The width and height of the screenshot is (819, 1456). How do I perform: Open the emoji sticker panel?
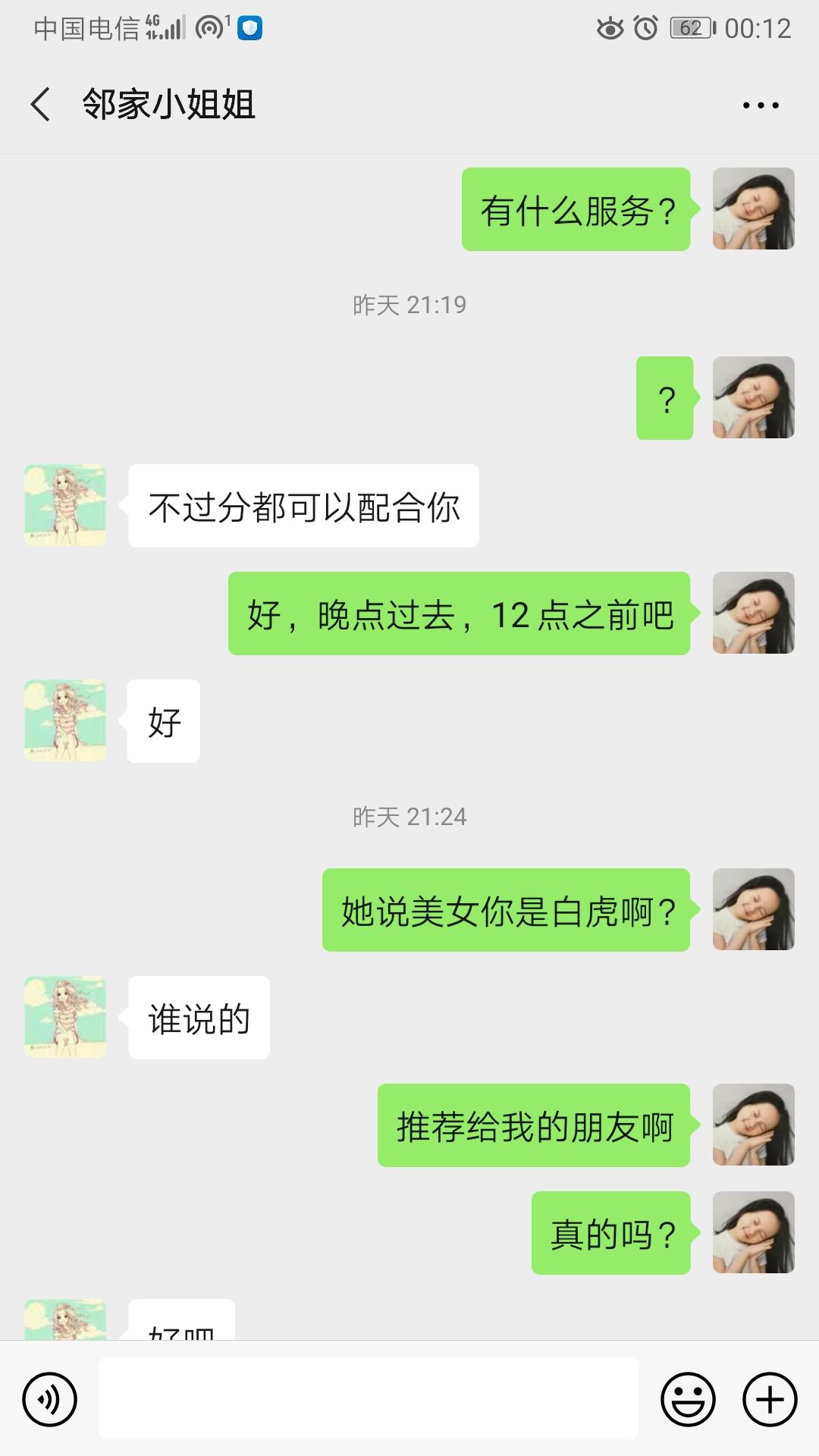688,1399
